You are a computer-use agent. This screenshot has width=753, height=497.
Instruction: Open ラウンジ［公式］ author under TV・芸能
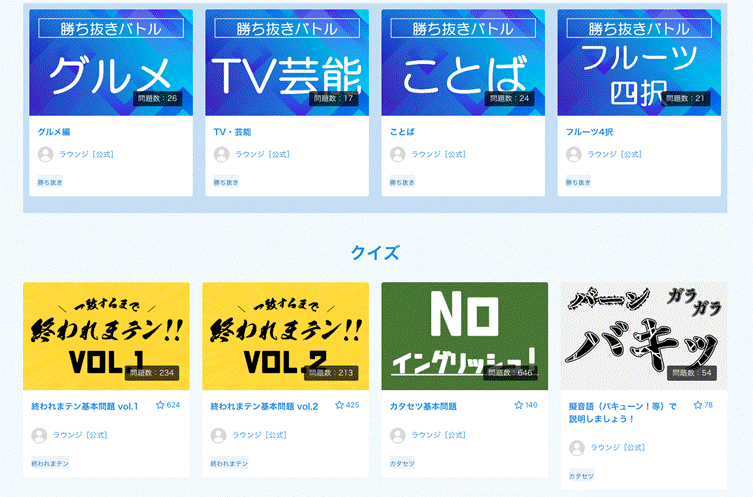[x=262, y=154]
